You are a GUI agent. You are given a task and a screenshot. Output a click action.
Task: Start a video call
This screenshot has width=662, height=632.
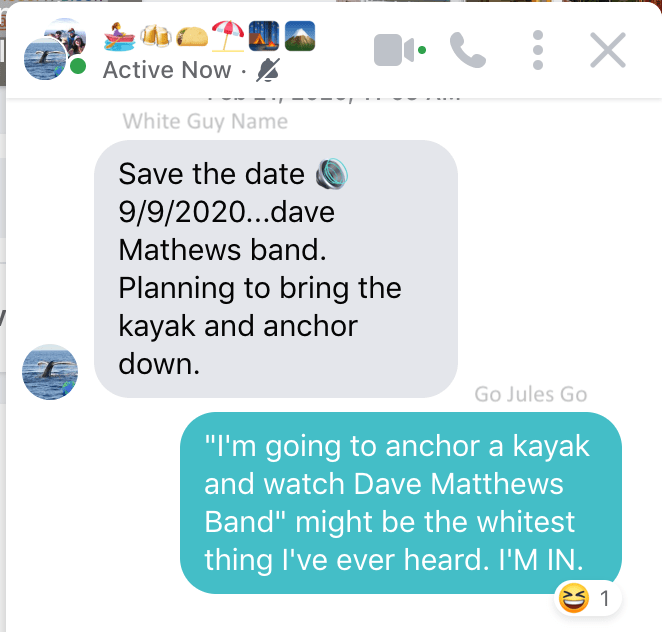tap(394, 49)
